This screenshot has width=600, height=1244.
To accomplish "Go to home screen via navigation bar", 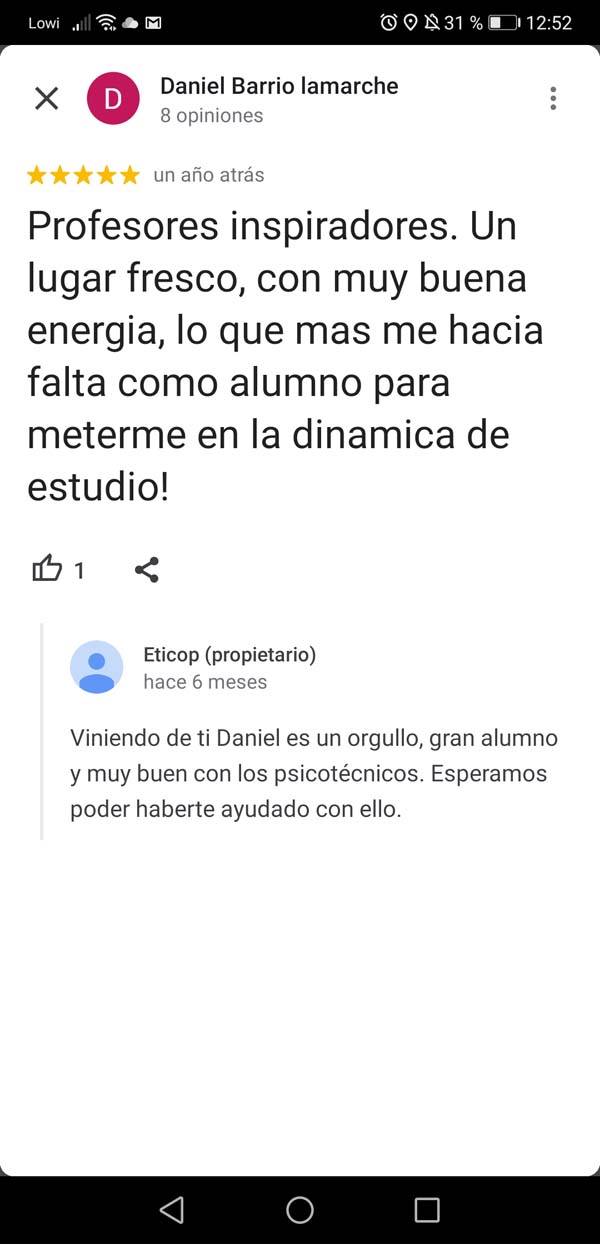I will coord(300,1210).
